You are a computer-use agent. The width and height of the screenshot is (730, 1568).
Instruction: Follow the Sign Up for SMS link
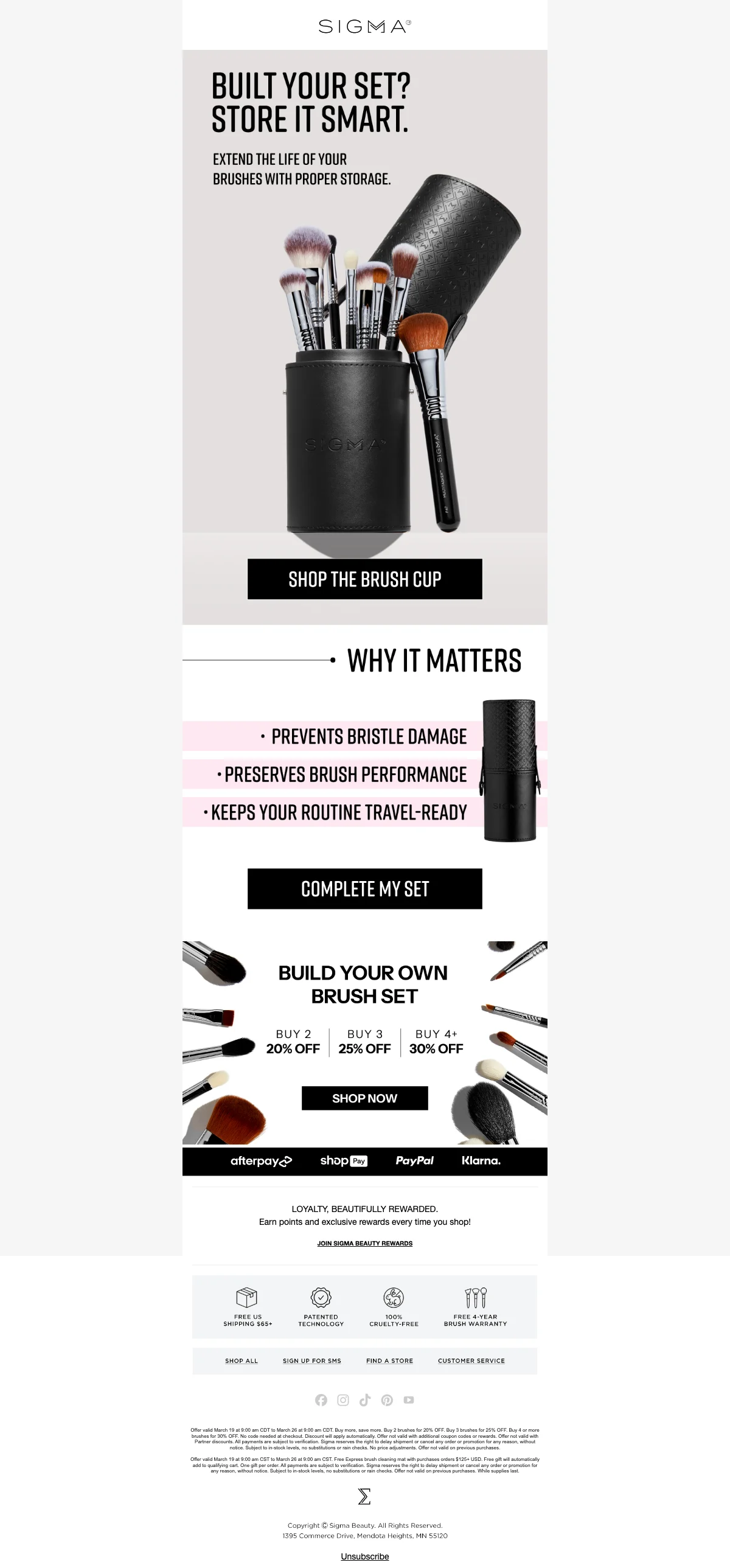311,1361
